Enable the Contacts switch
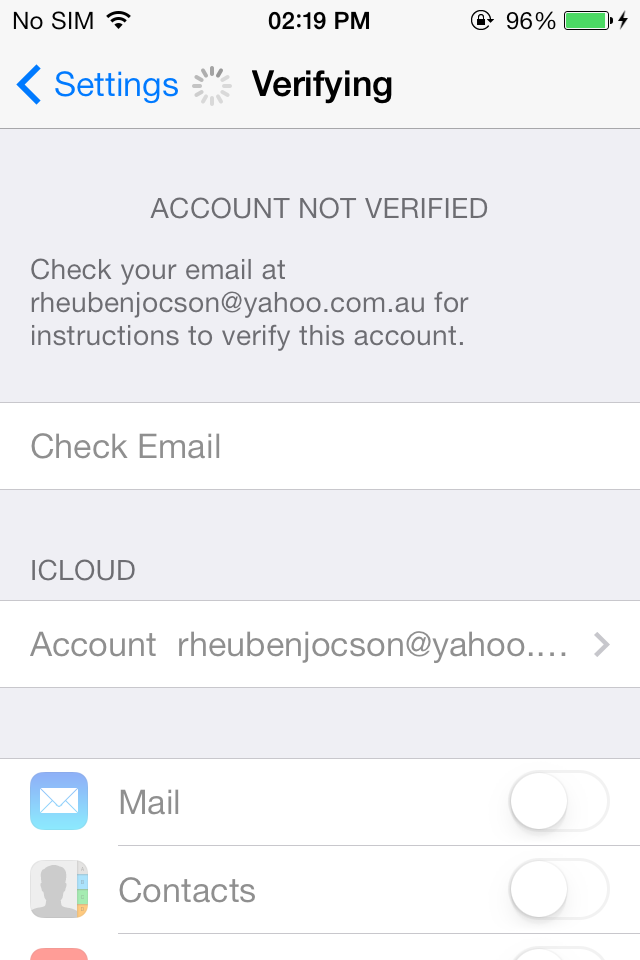 coord(558,890)
